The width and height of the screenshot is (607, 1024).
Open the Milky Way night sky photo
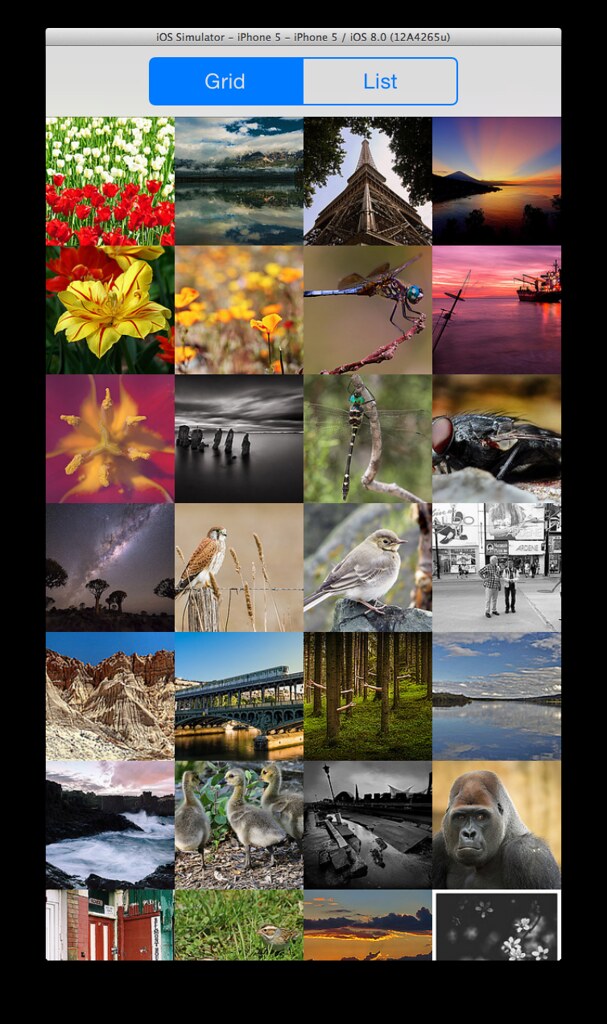coord(110,567)
